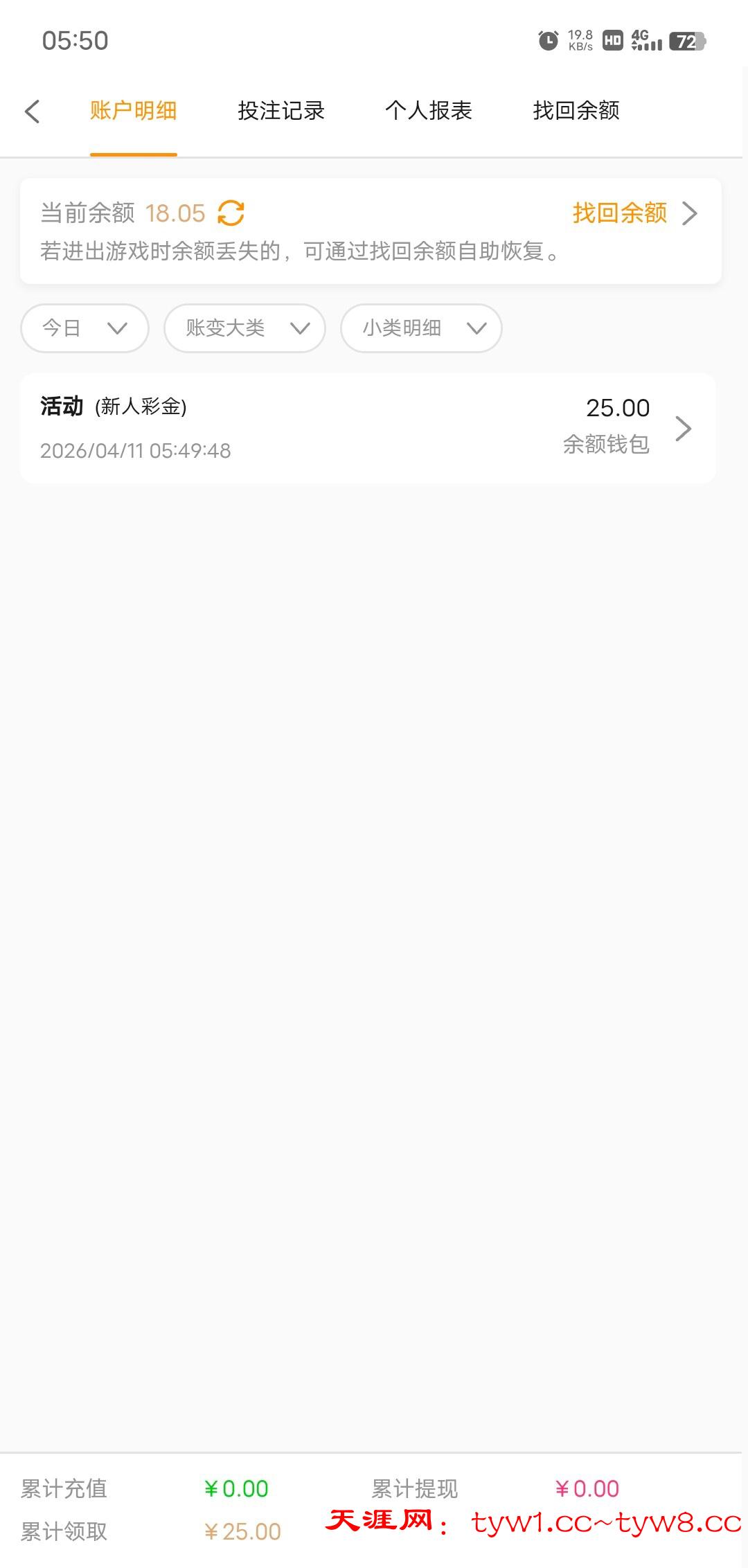Screen dimensions: 748x1568
Task: Switch to the 个人报表 tab
Action: [429, 111]
